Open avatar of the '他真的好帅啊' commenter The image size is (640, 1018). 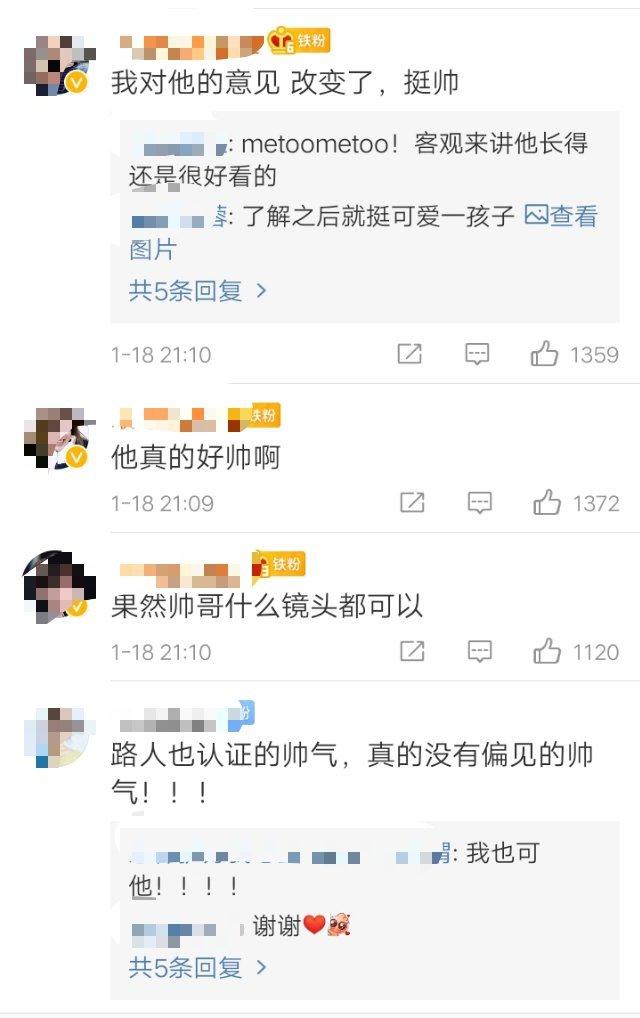coord(58,438)
